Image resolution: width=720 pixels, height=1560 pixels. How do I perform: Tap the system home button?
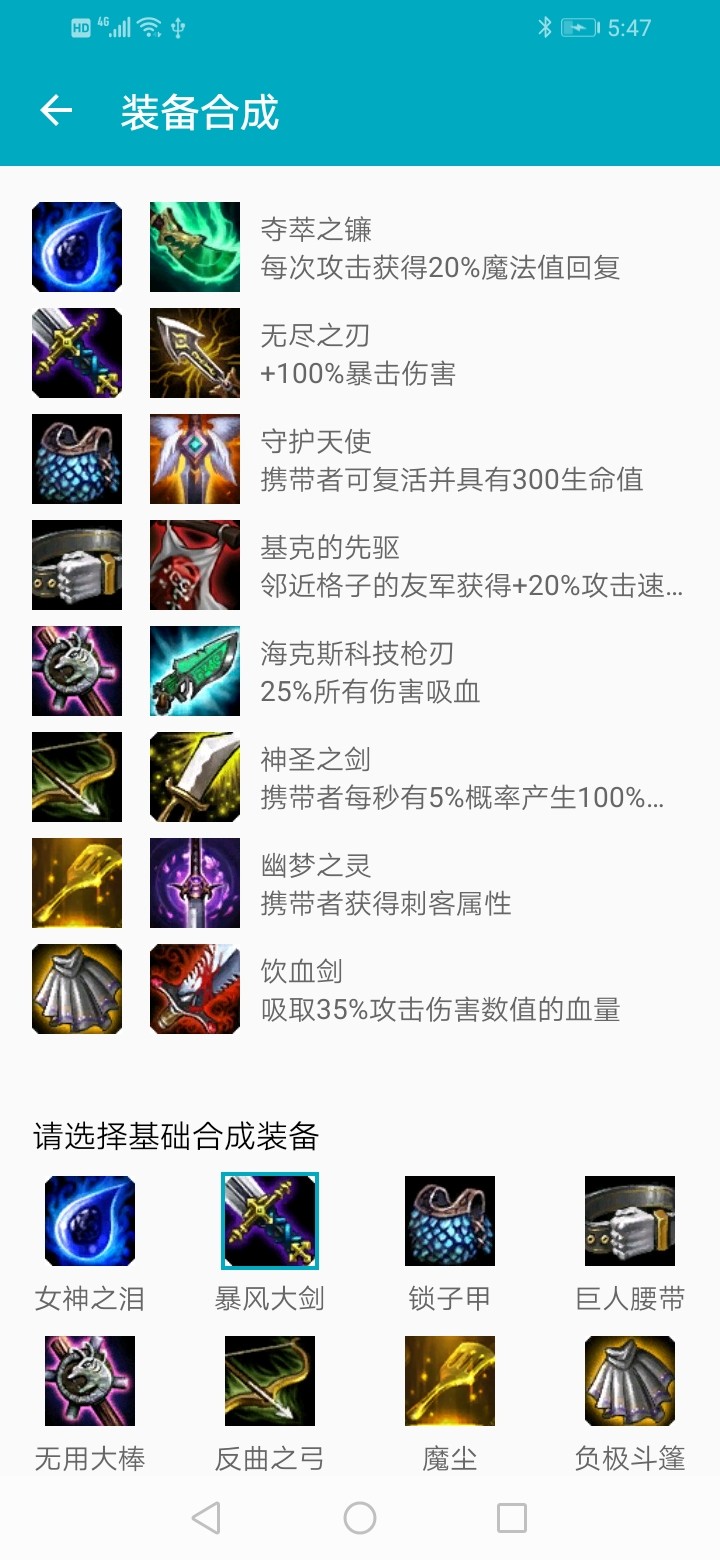pos(360,1518)
